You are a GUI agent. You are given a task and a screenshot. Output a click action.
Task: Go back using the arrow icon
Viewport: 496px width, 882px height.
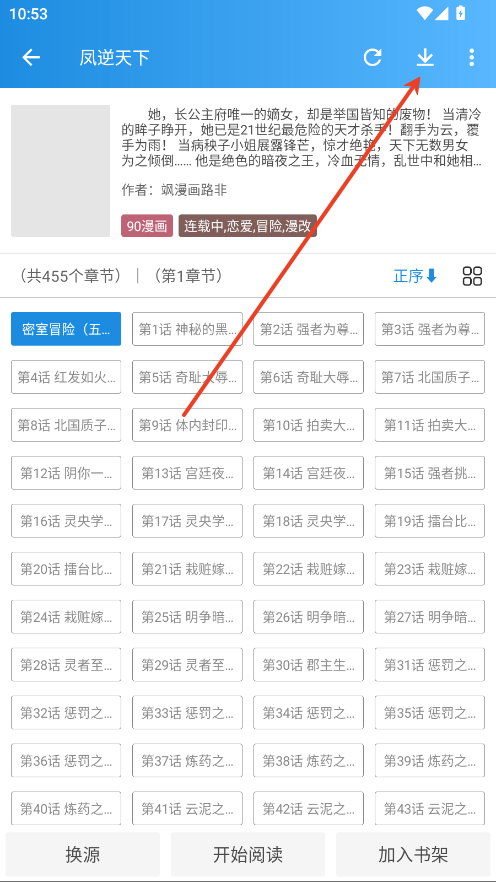[x=31, y=57]
